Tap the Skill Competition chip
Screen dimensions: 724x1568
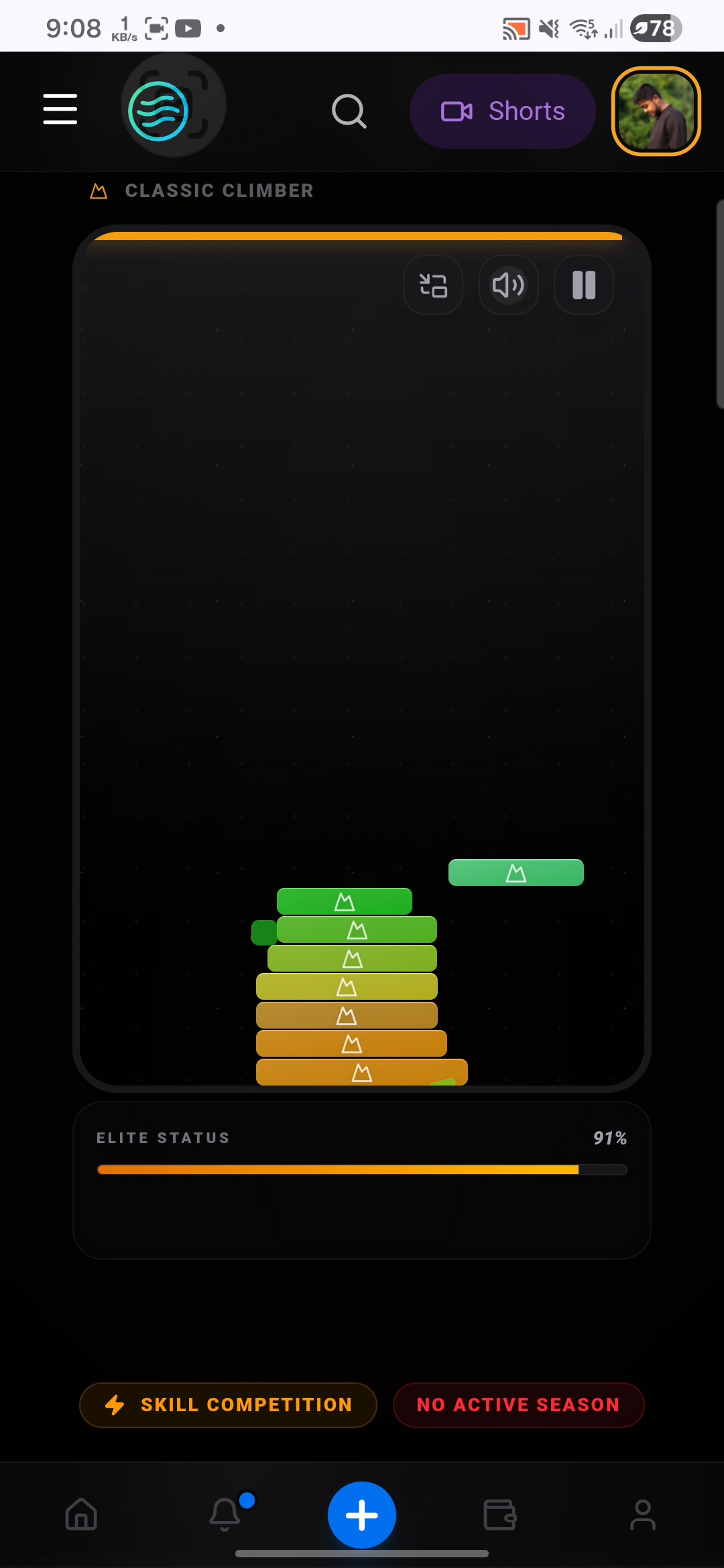[228, 1404]
